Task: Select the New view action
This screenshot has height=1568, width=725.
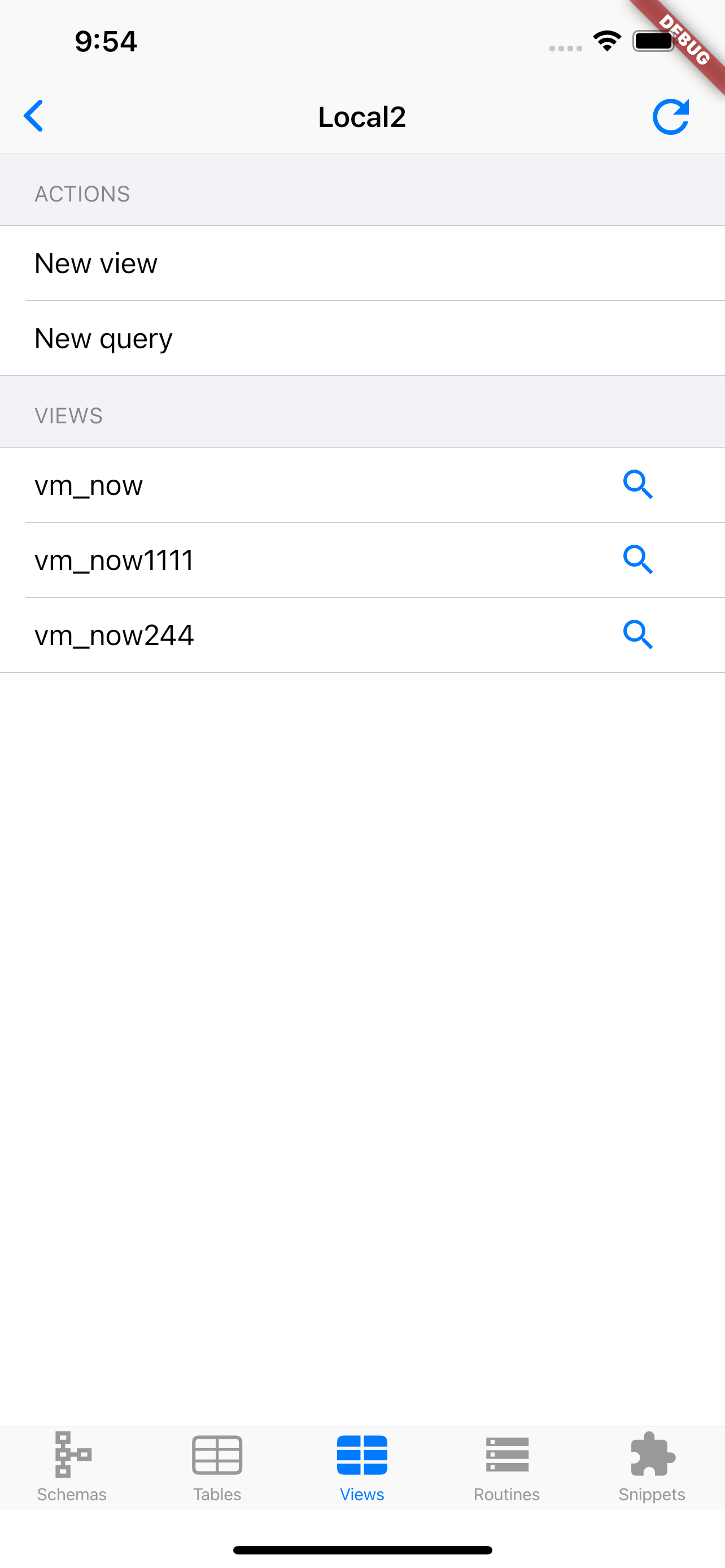Action: tap(363, 263)
